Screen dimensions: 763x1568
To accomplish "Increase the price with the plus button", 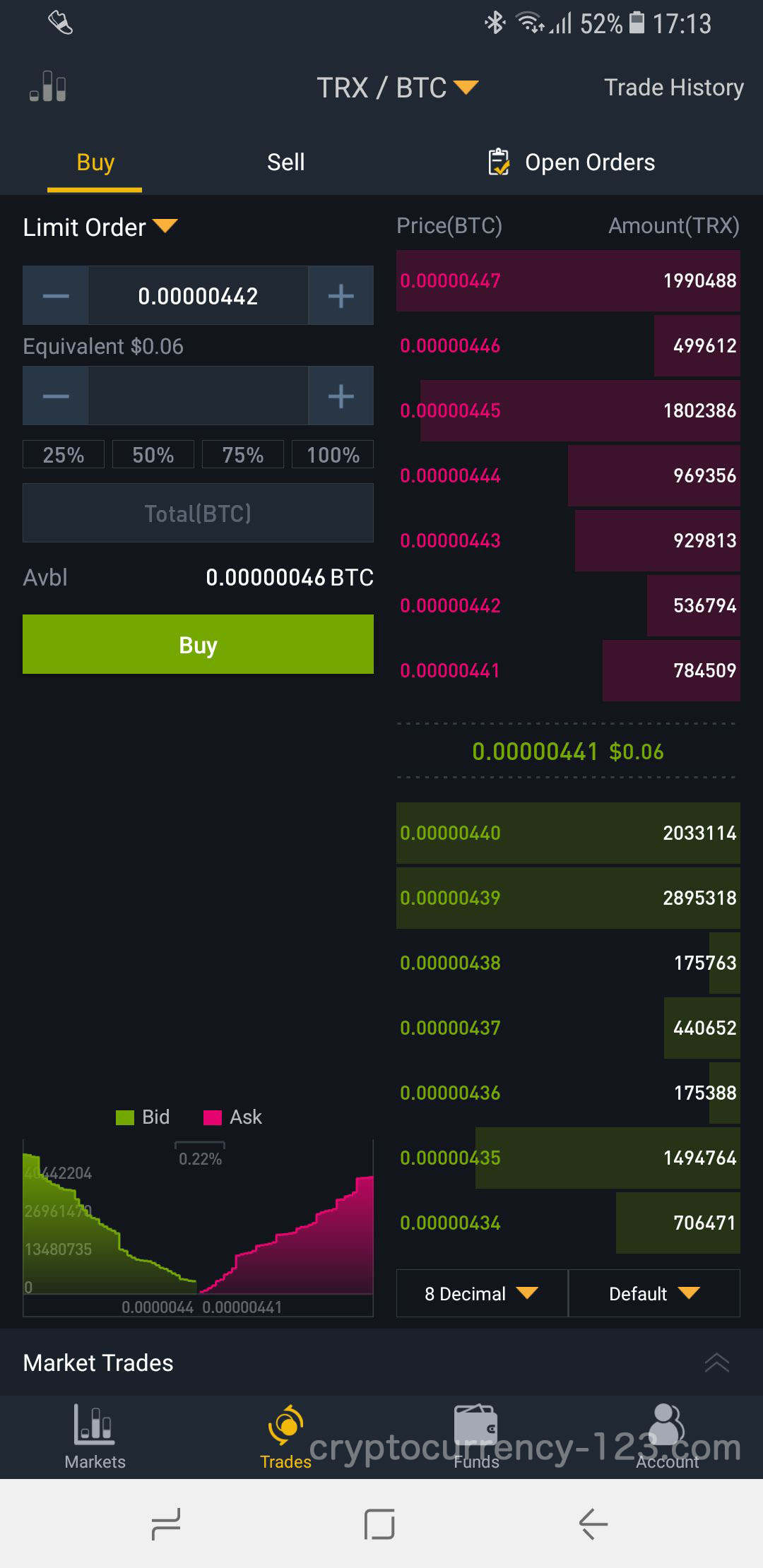I will pyautogui.click(x=341, y=296).
